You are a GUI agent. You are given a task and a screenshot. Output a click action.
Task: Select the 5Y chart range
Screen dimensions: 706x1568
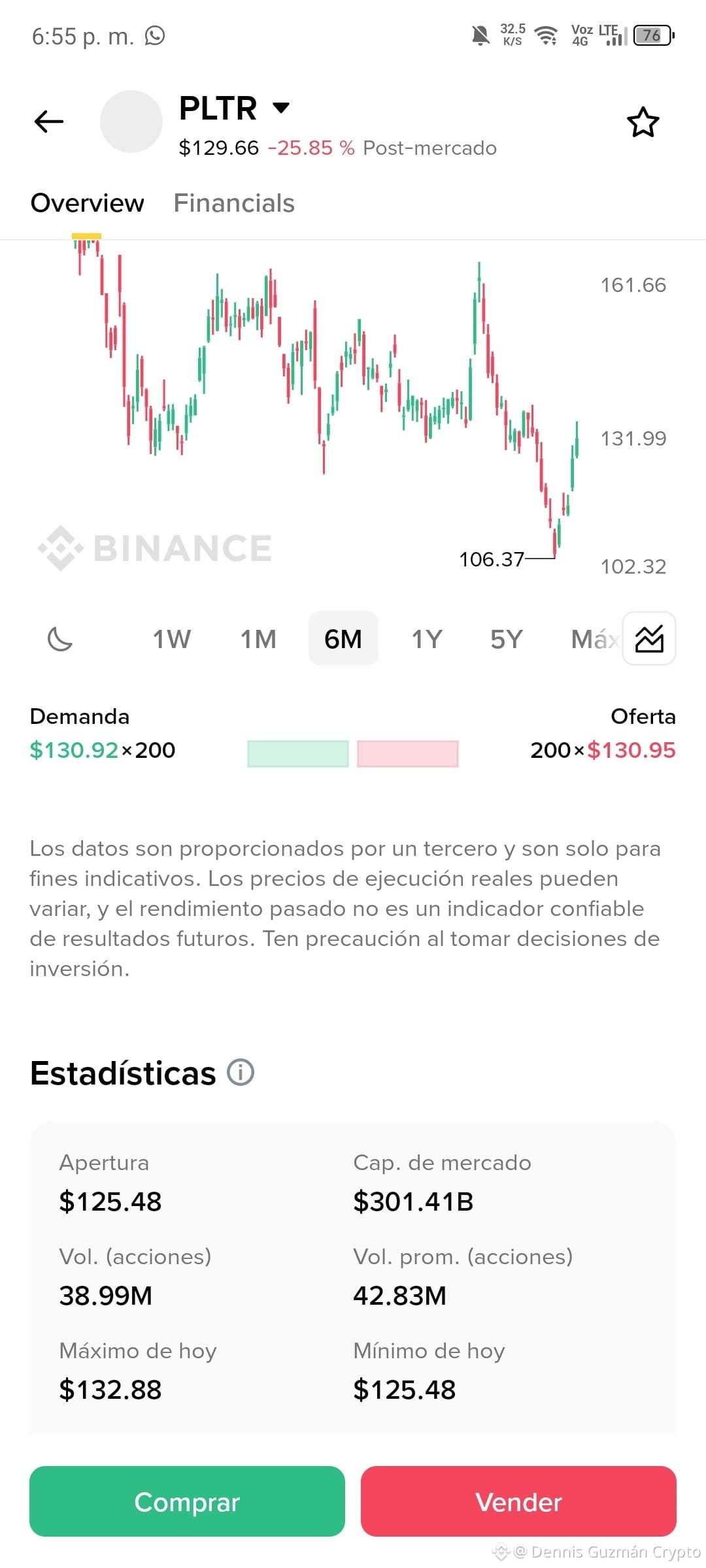pos(507,639)
